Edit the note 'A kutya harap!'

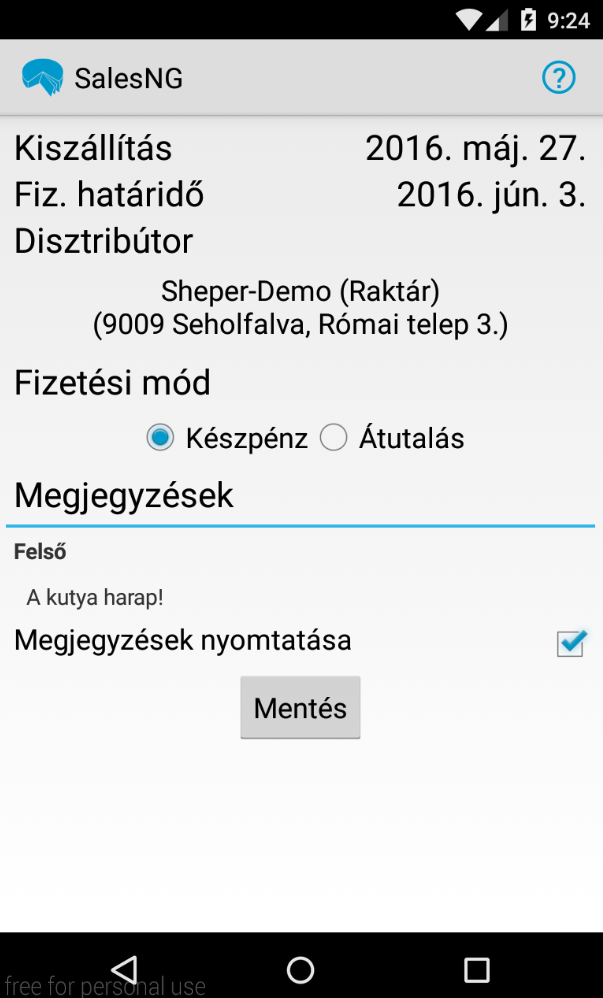pos(95,598)
